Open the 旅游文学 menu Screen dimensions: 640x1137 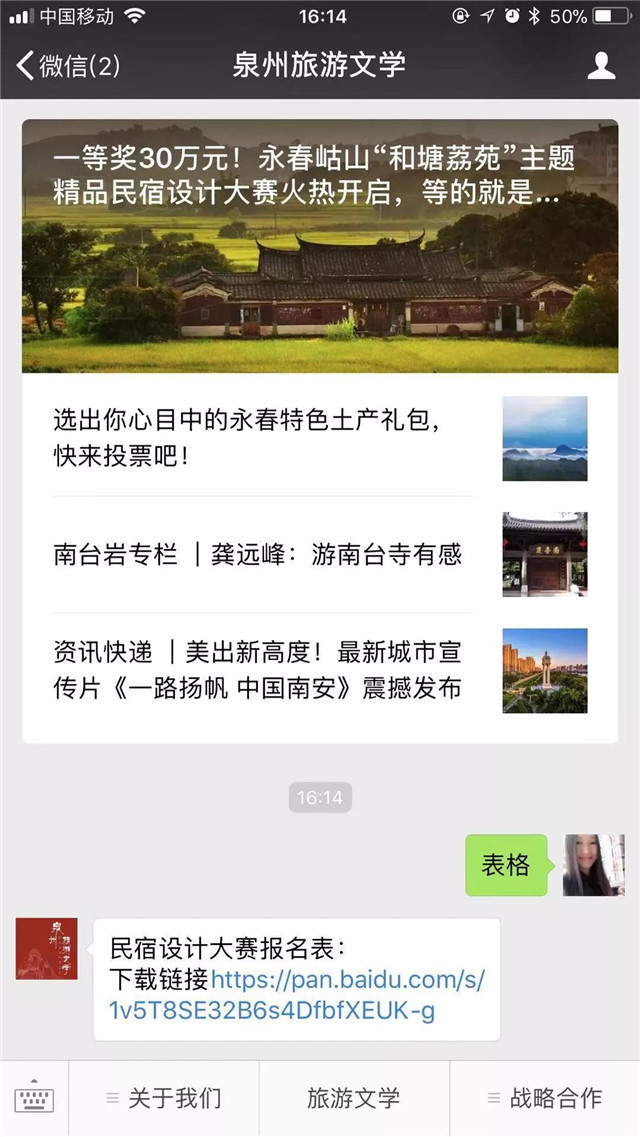(354, 1098)
